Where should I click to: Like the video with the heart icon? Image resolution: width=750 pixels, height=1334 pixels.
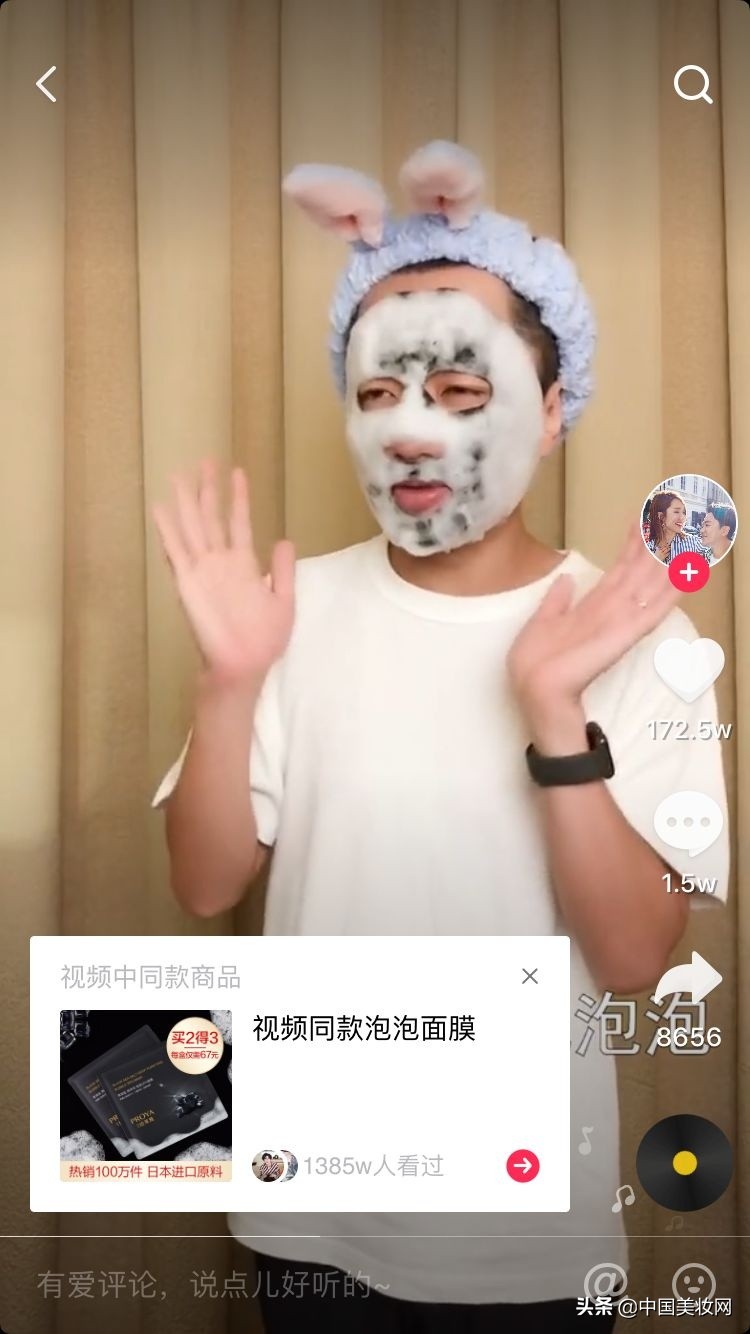688,670
